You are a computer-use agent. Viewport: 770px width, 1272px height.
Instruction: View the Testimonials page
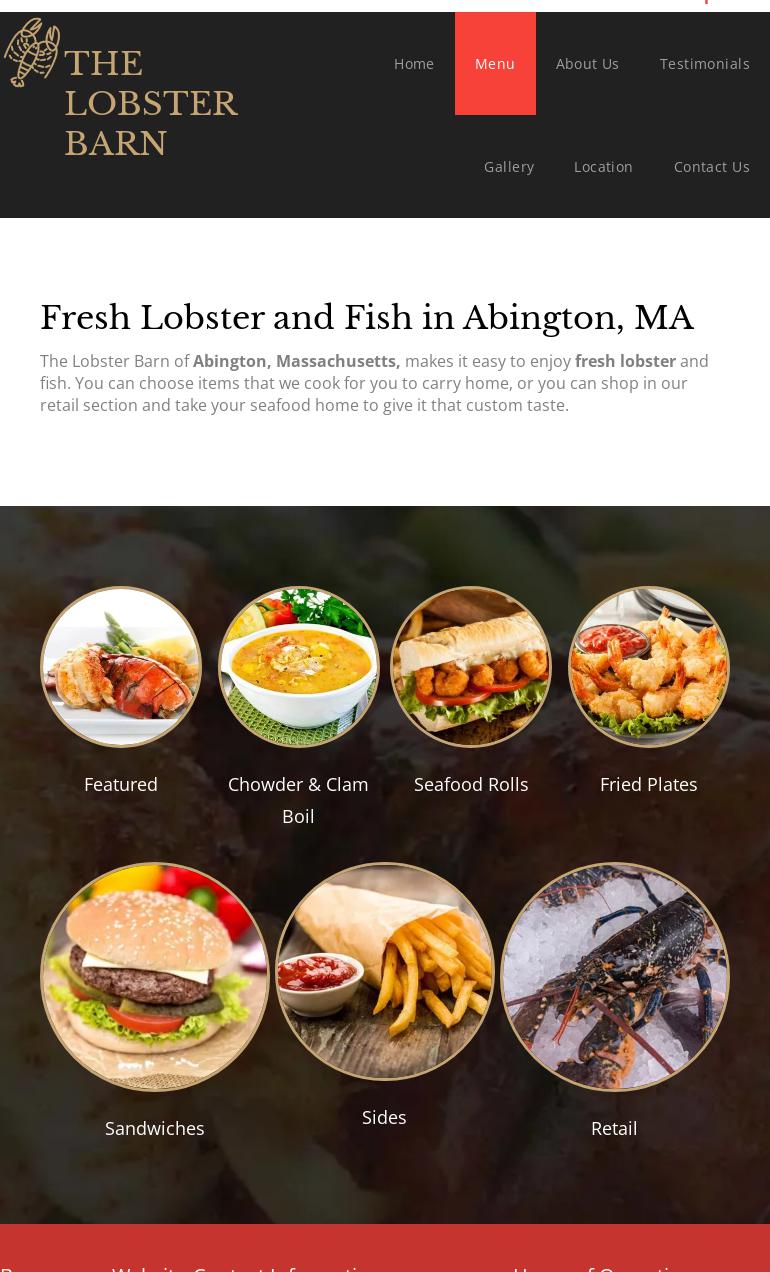[x=704, y=64]
